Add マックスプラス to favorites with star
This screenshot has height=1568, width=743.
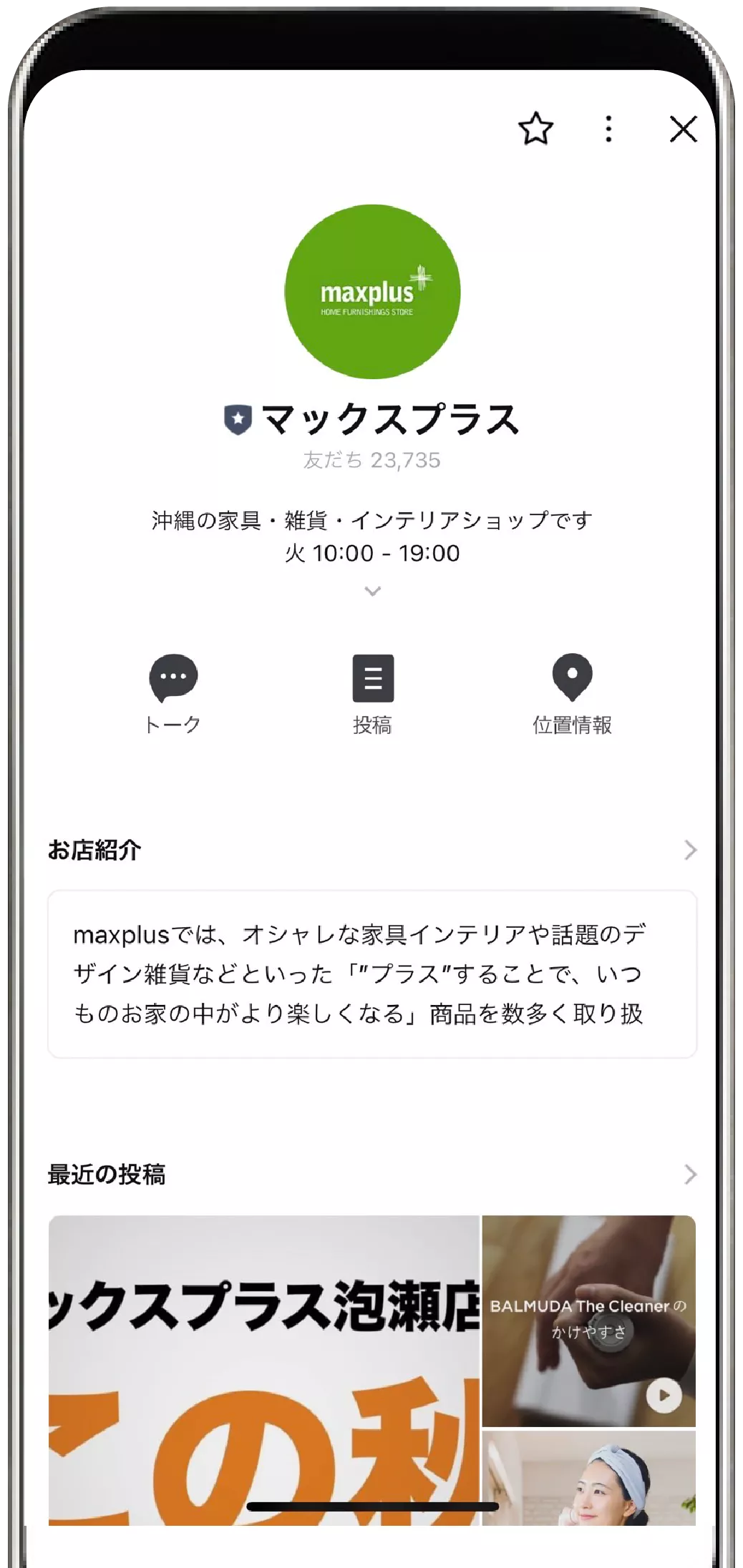[535, 129]
